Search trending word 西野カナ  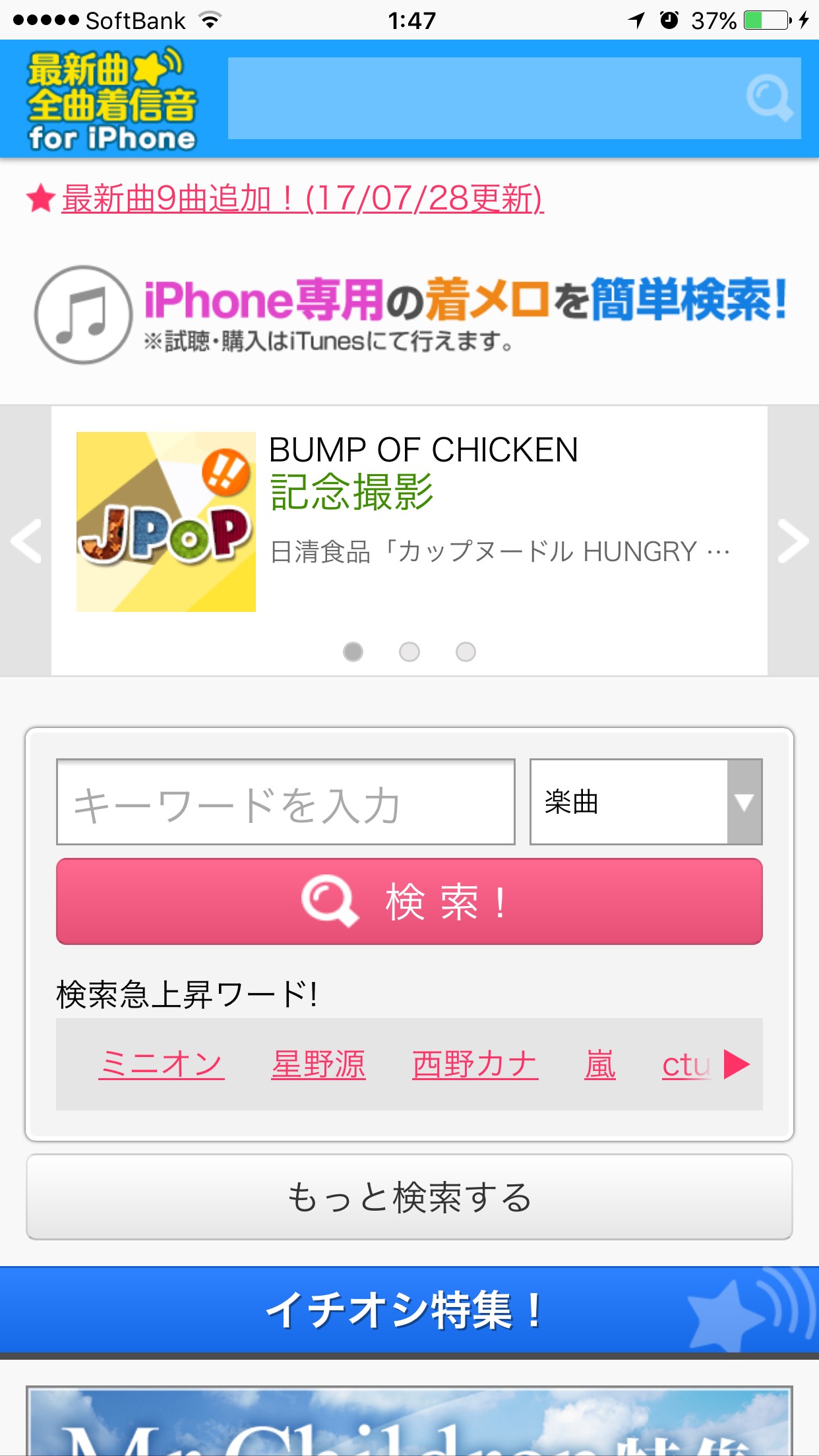(x=475, y=1064)
